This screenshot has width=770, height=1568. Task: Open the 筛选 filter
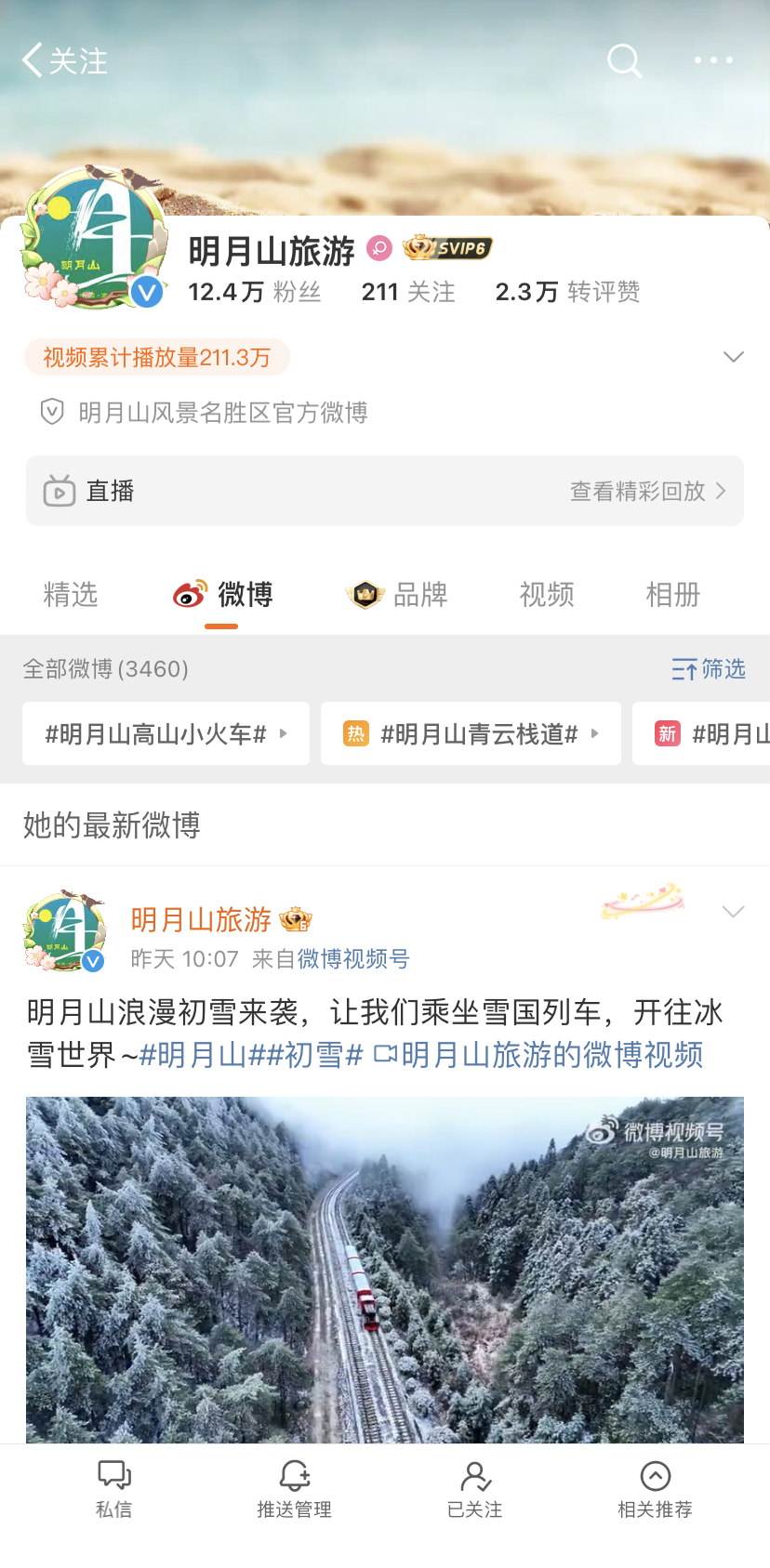coord(709,669)
